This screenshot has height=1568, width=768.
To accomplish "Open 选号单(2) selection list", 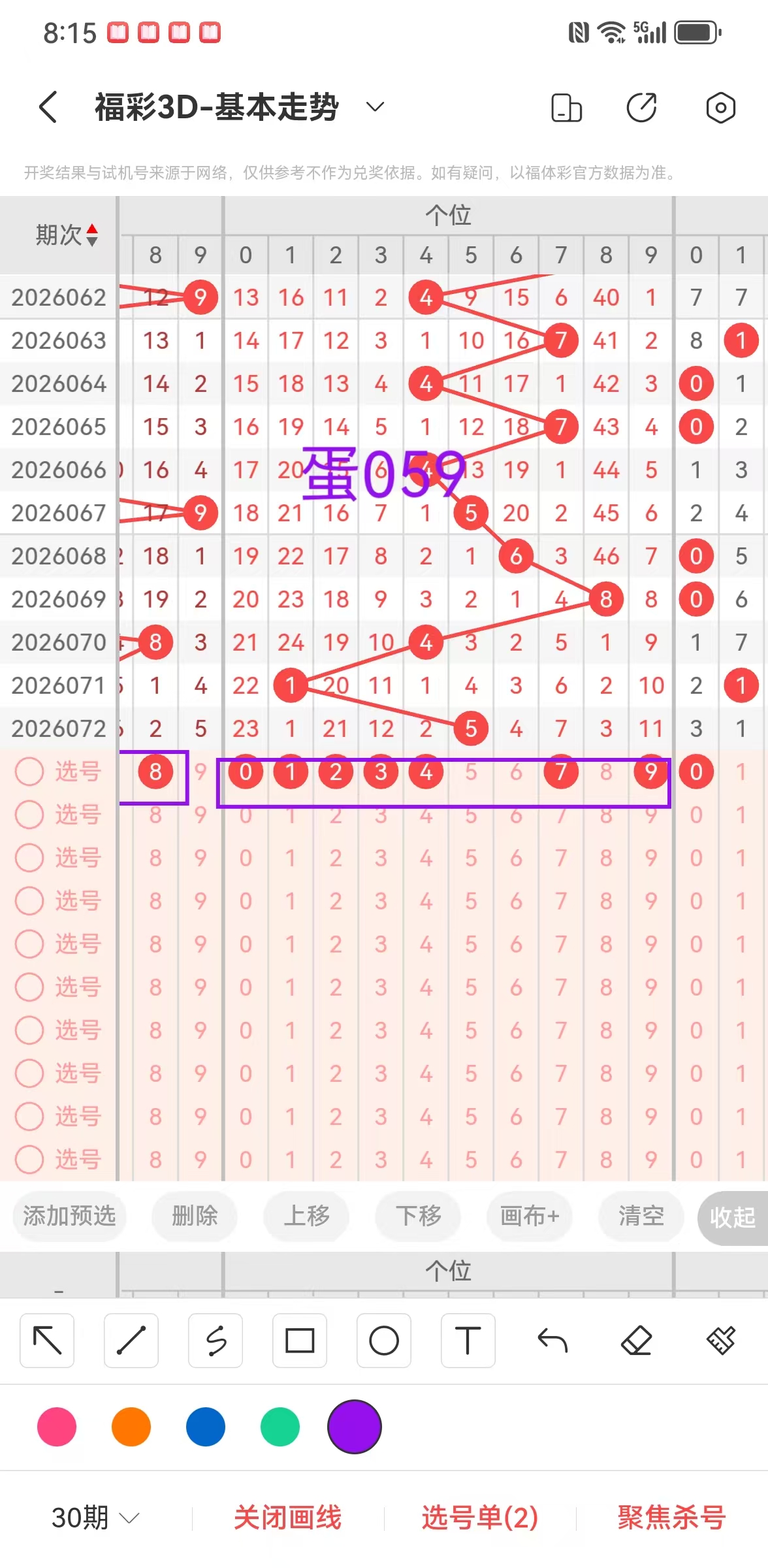I will coord(480,1517).
